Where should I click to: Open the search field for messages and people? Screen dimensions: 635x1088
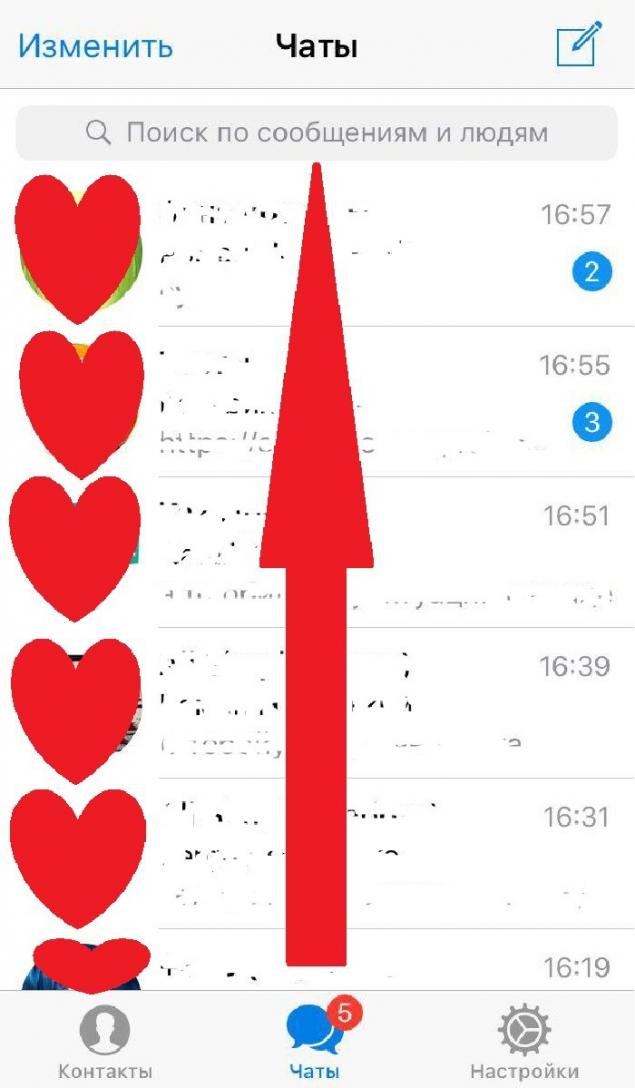[x=317, y=133]
